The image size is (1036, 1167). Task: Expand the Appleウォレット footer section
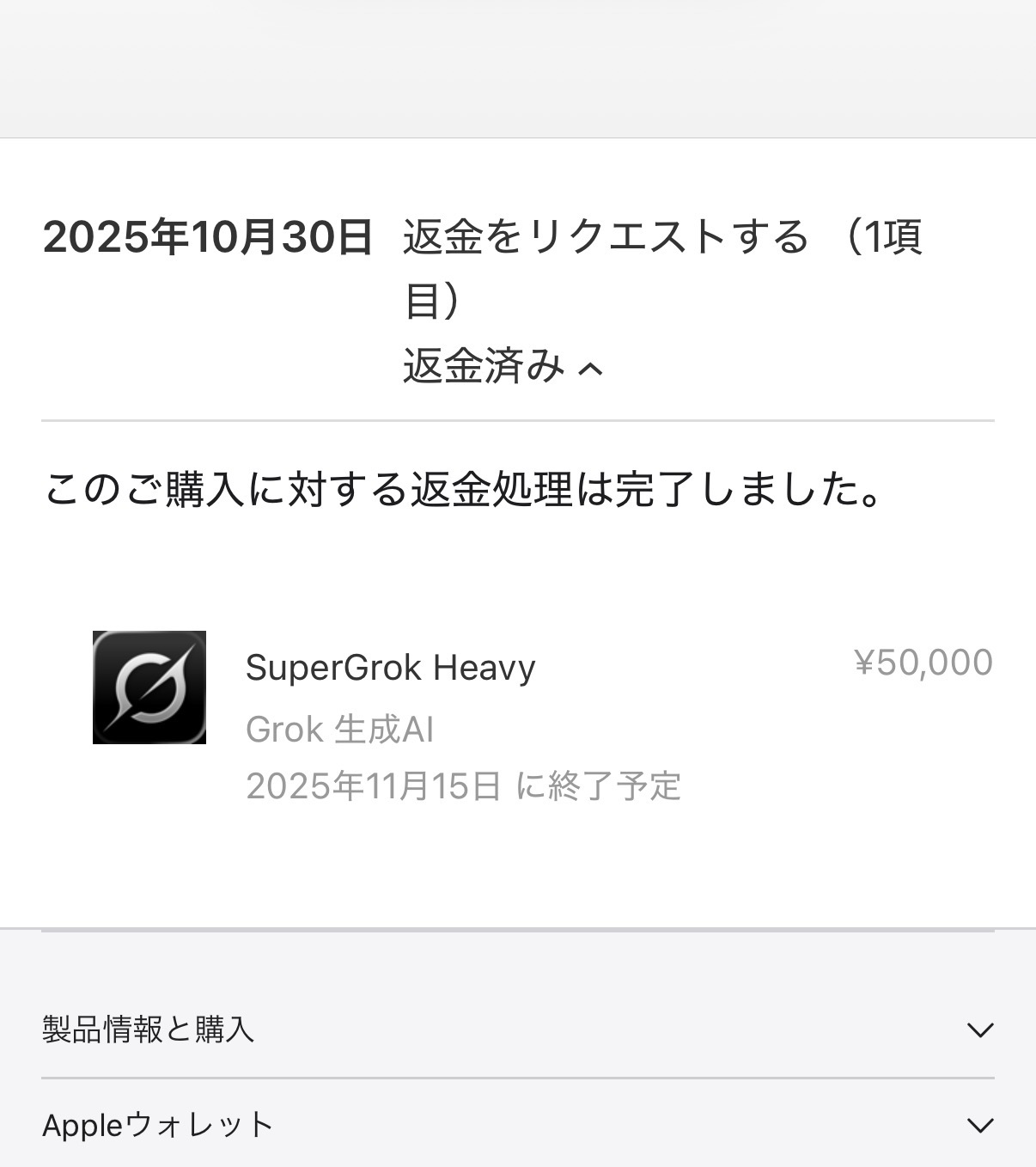pyautogui.click(x=979, y=1125)
